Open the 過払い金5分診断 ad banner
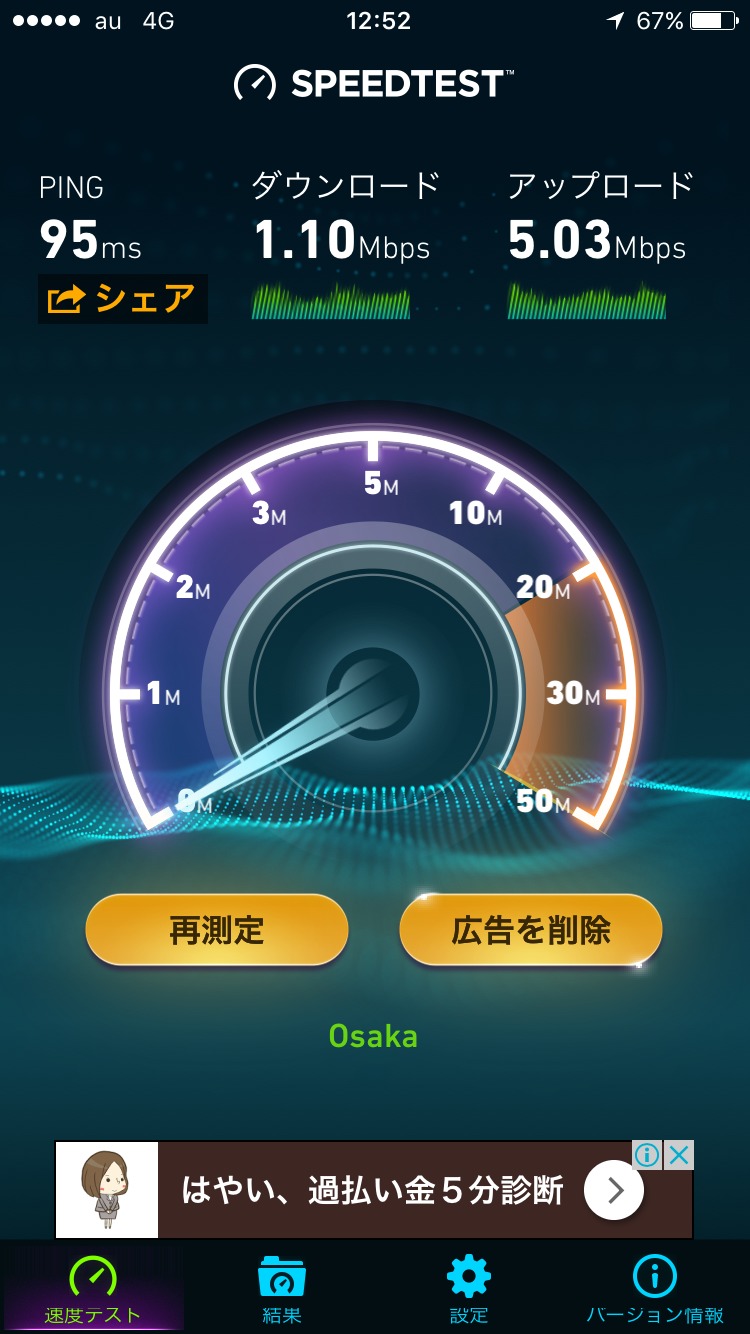Image resolution: width=750 pixels, height=1334 pixels. [x=372, y=1190]
